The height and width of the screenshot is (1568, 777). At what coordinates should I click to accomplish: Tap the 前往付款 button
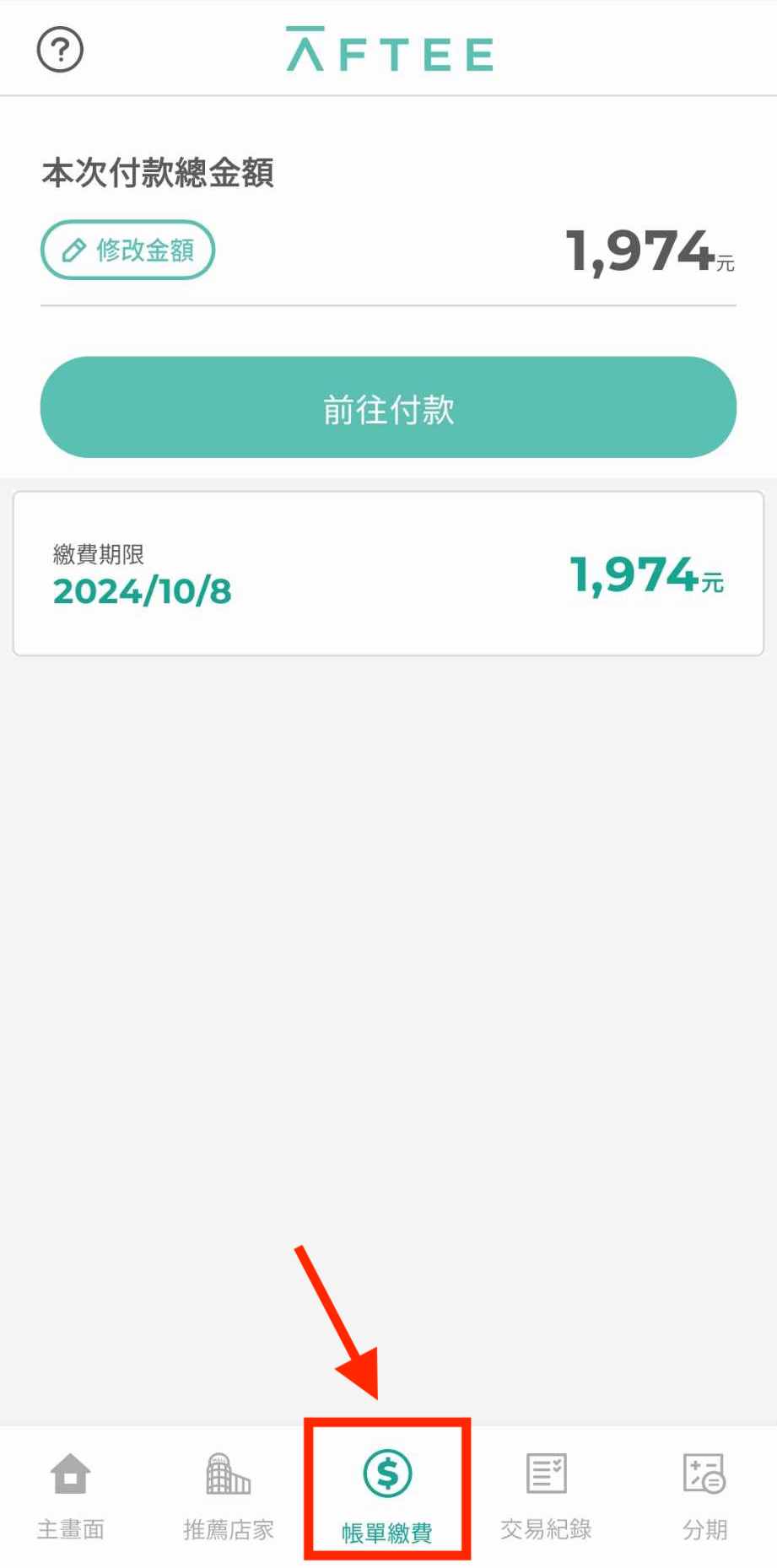point(388,407)
